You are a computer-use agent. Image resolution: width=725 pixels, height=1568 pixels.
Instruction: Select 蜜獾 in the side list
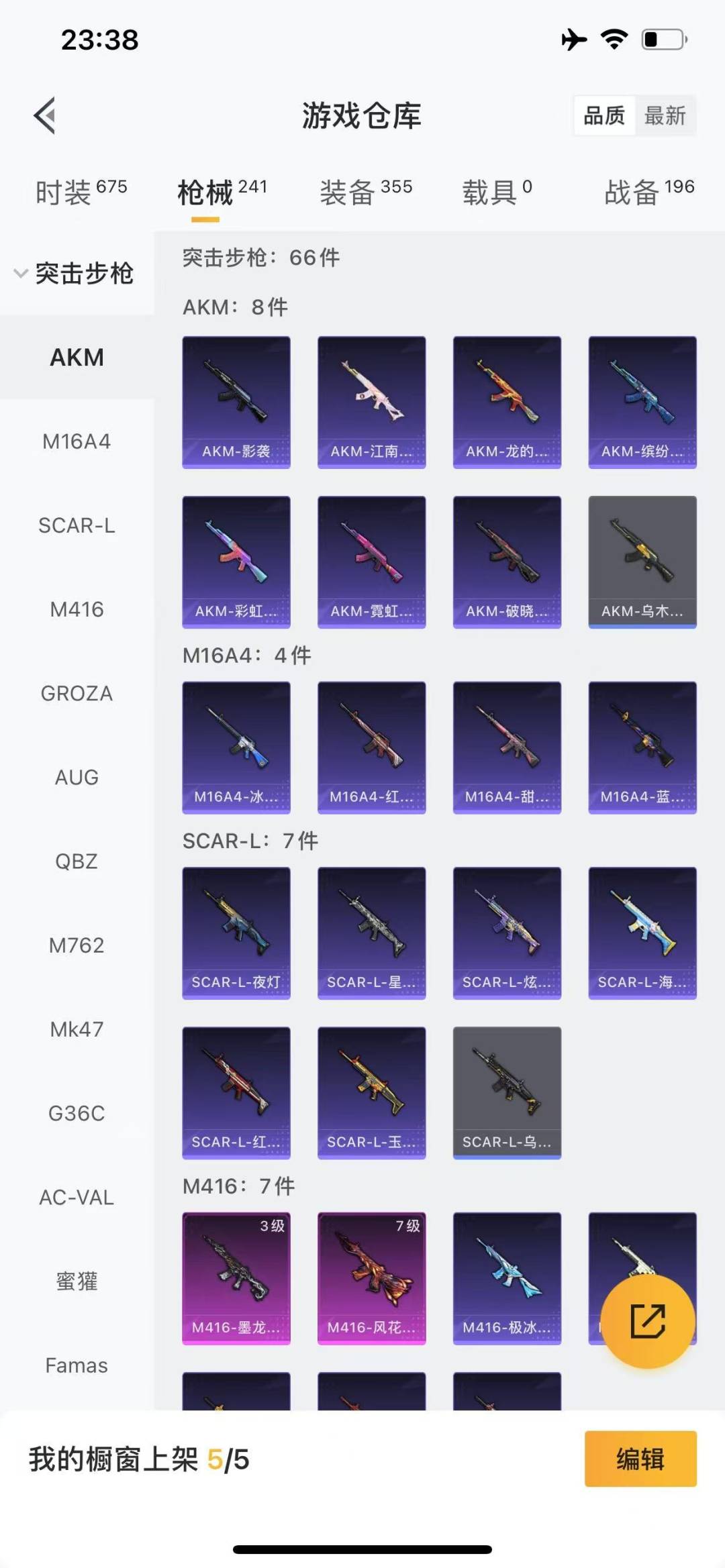77,1281
